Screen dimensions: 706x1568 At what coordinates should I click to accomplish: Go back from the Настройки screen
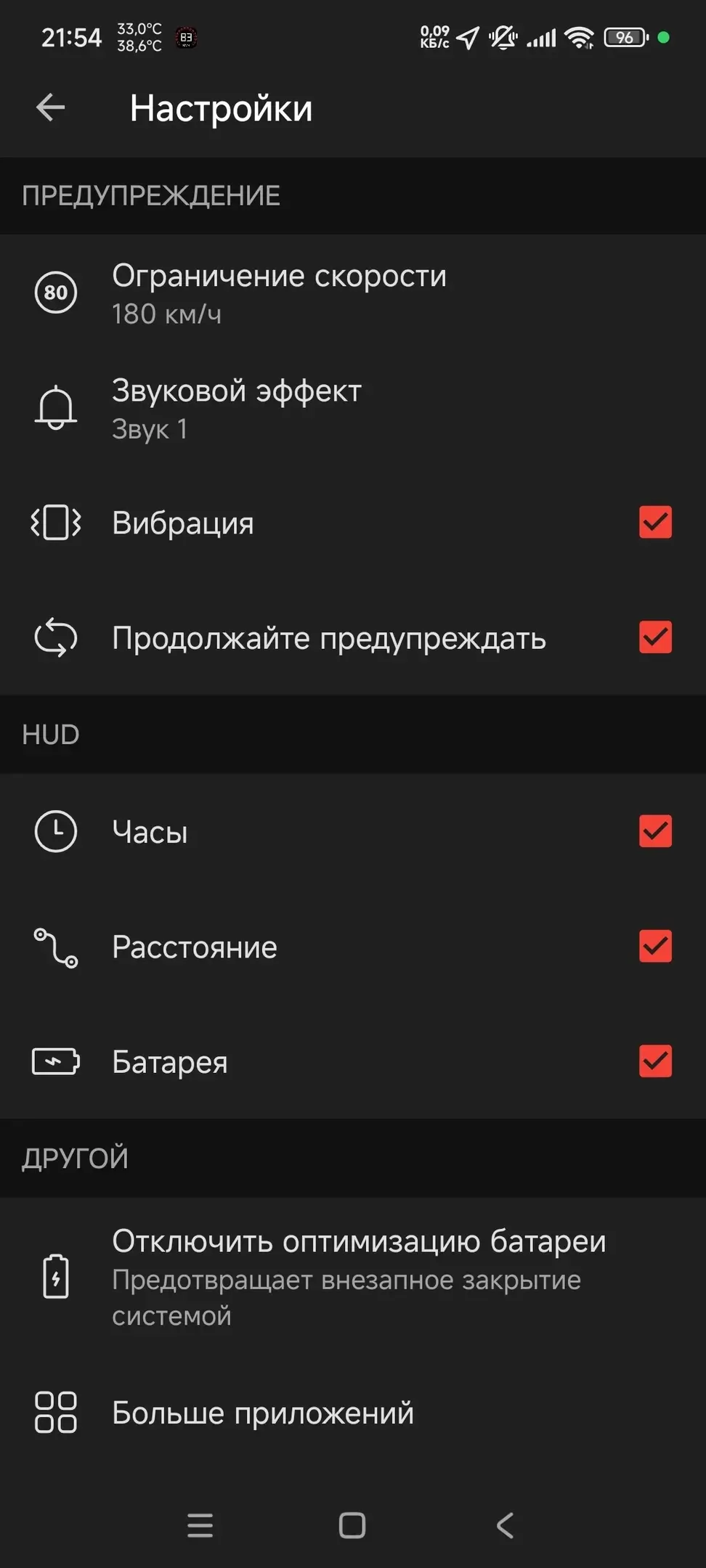tap(50, 108)
